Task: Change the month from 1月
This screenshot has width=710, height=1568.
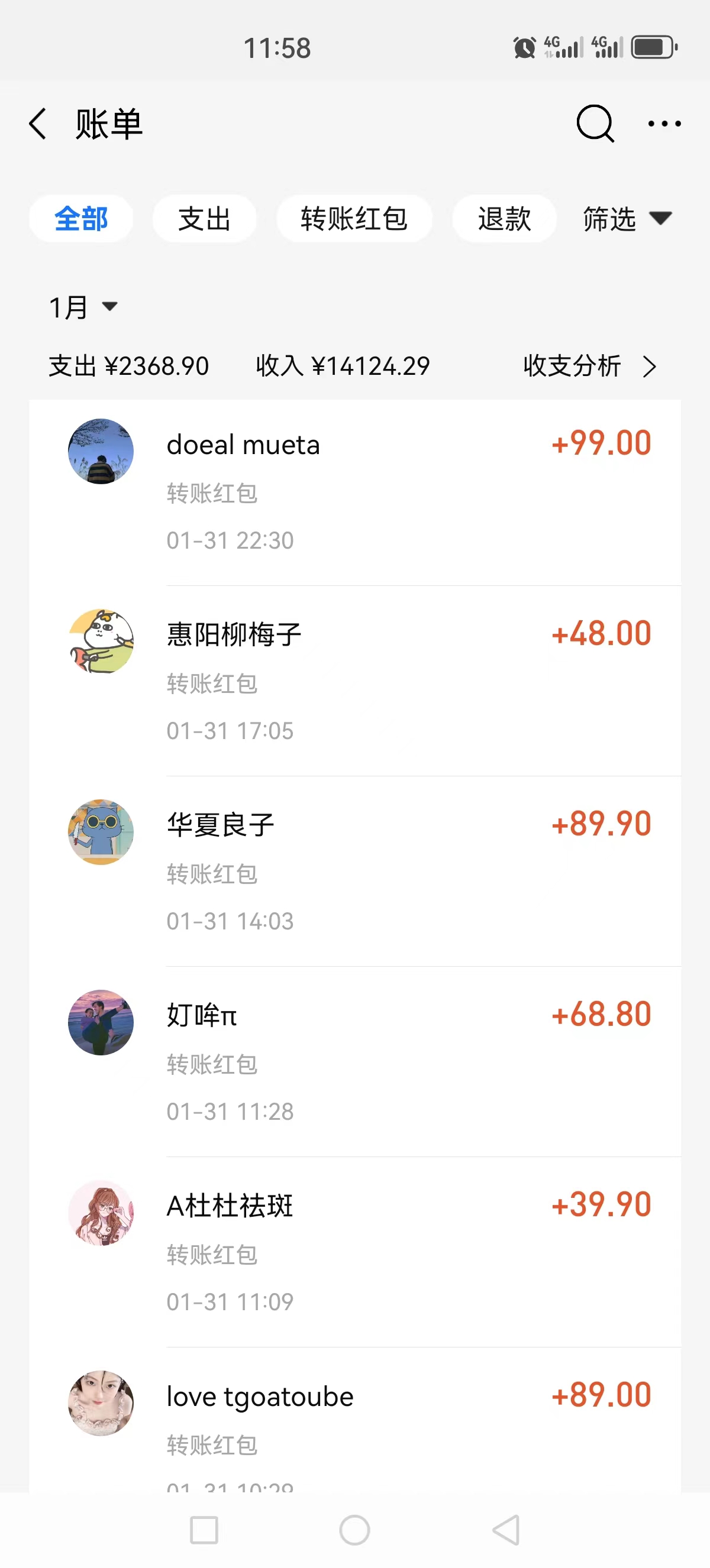Action: click(82, 307)
